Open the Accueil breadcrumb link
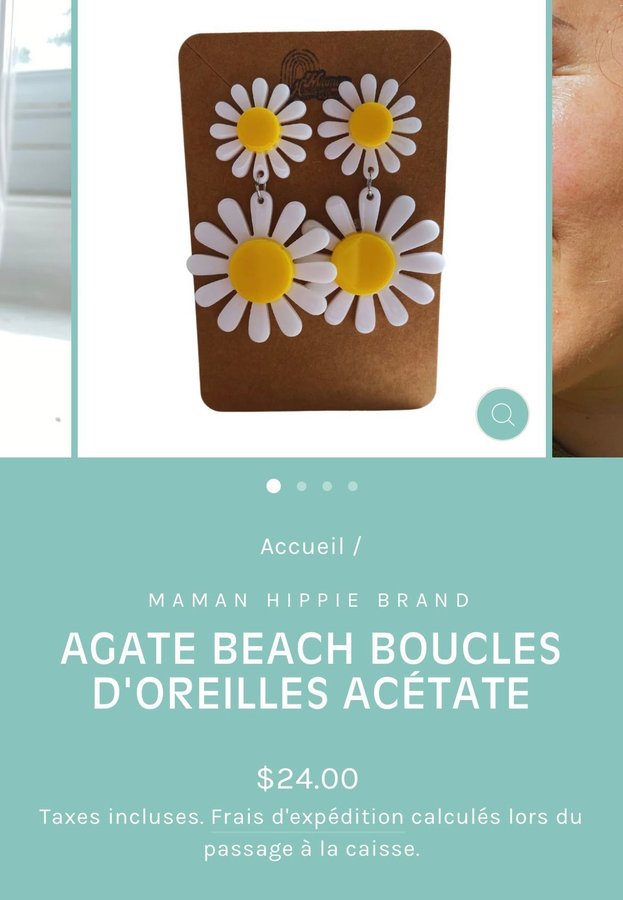 click(301, 547)
